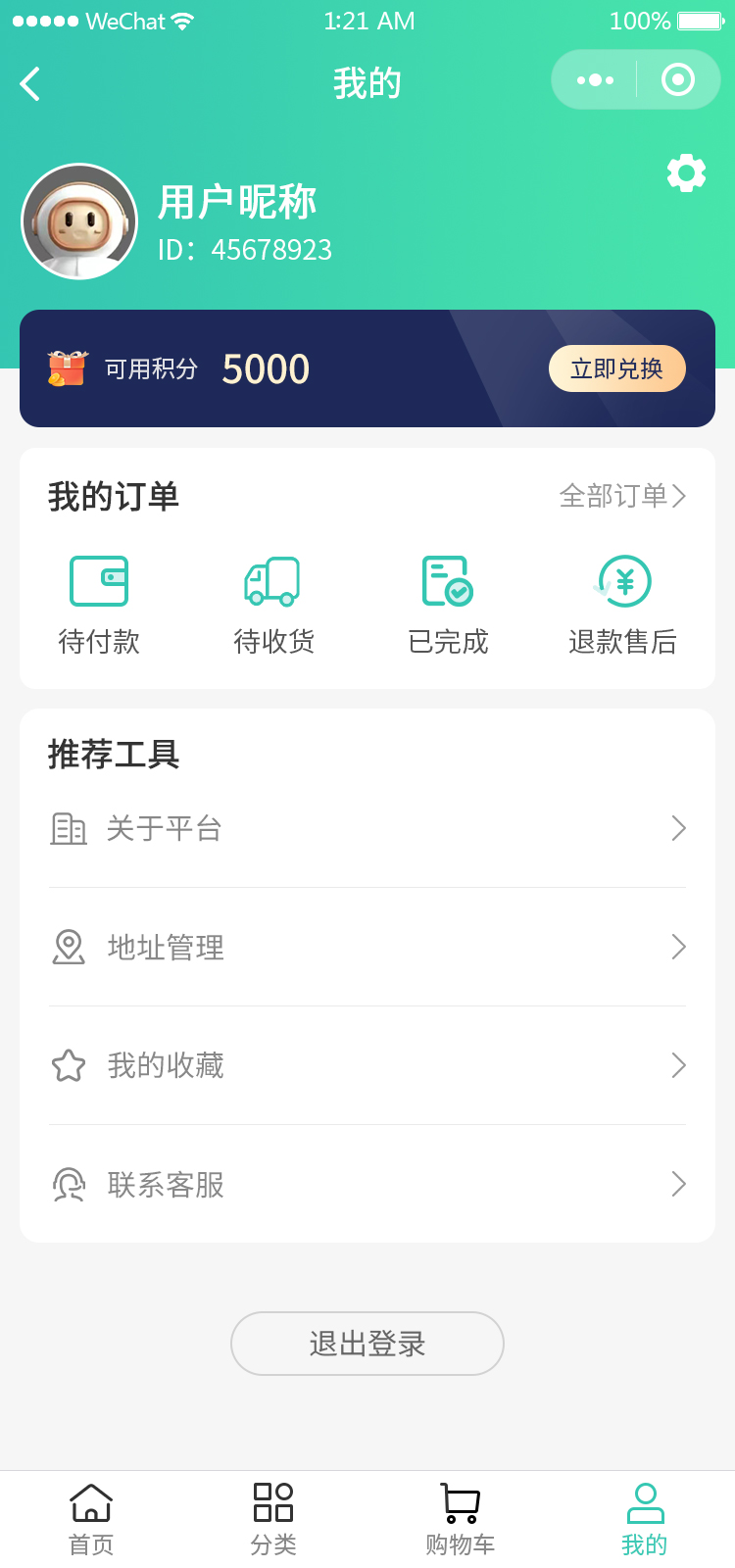Open 地址管理 address management
The height and width of the screenshot is (1568, 735).
[367, 948]
